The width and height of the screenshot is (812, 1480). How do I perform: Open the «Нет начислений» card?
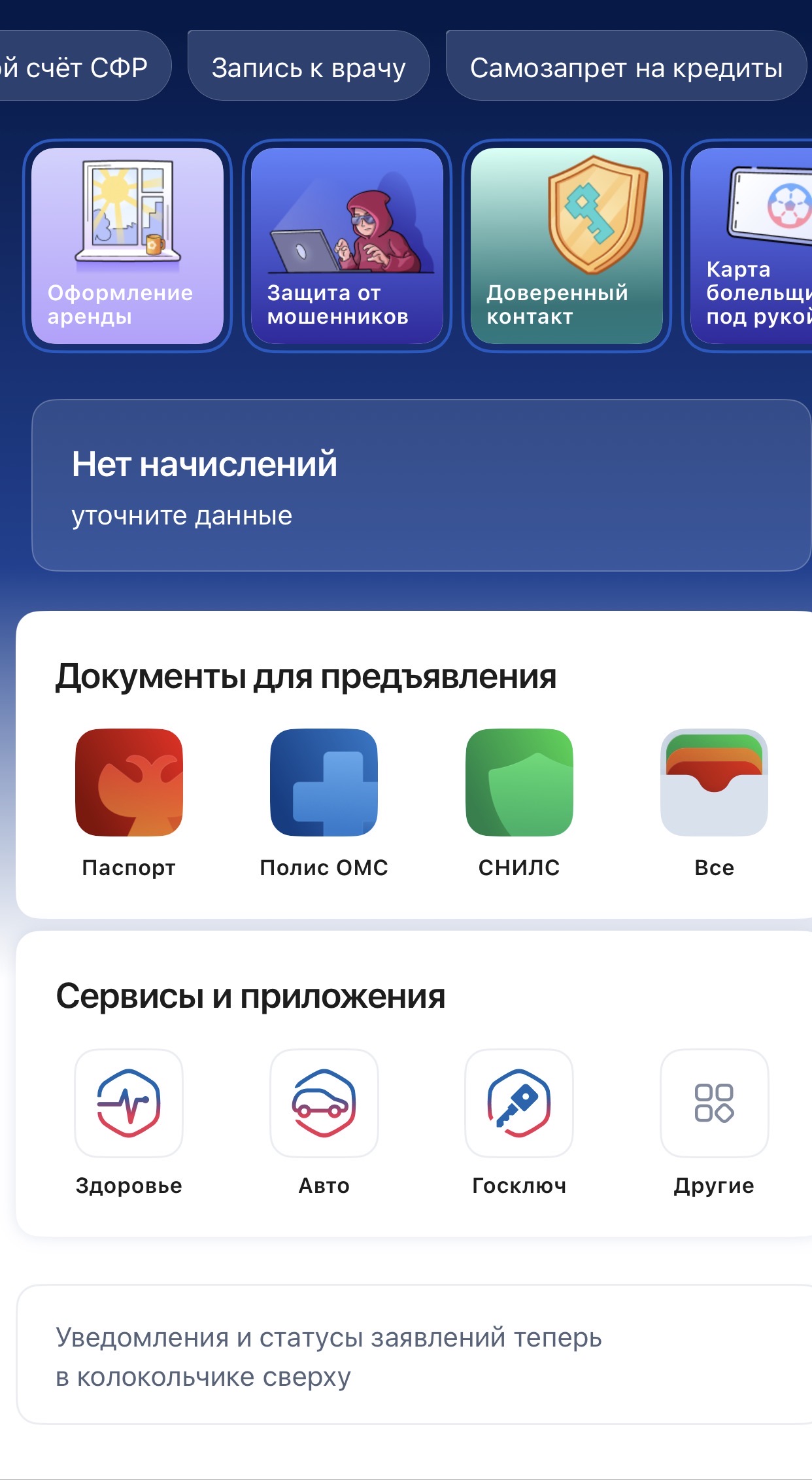click(421, 485)
